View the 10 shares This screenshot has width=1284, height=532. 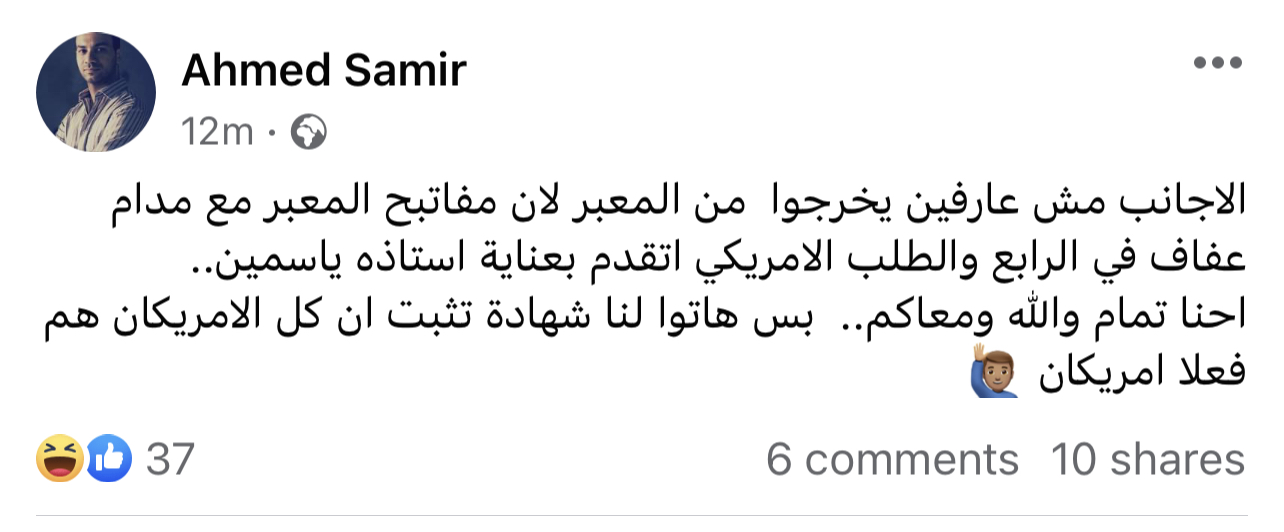pyautogui.click(x=1148, y=459)
